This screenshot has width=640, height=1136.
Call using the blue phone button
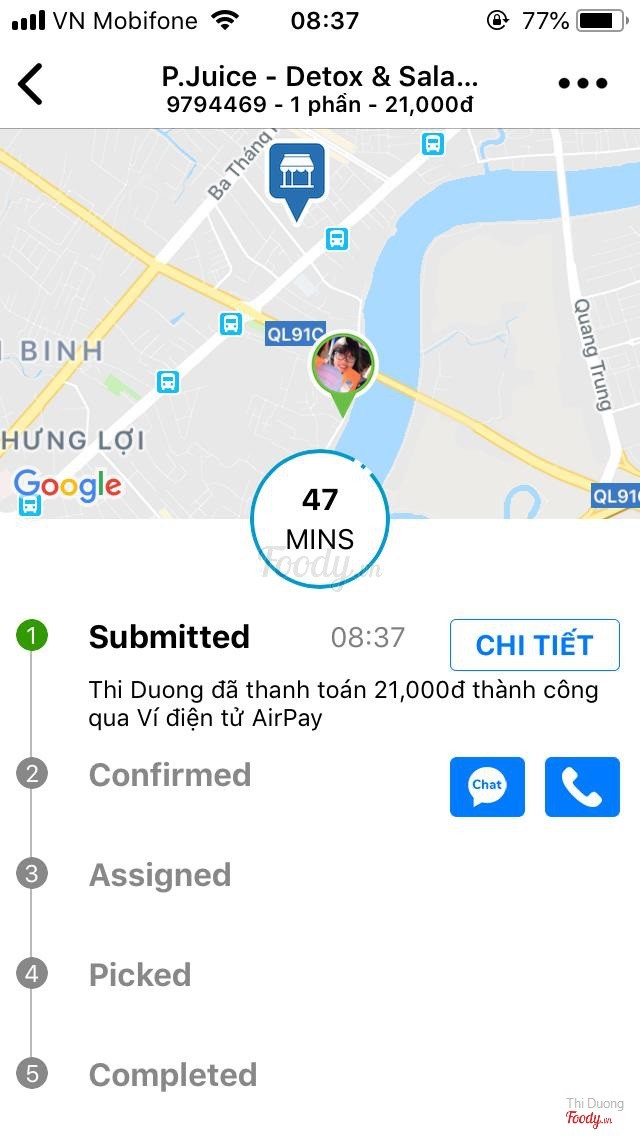[x=582, y=786]
